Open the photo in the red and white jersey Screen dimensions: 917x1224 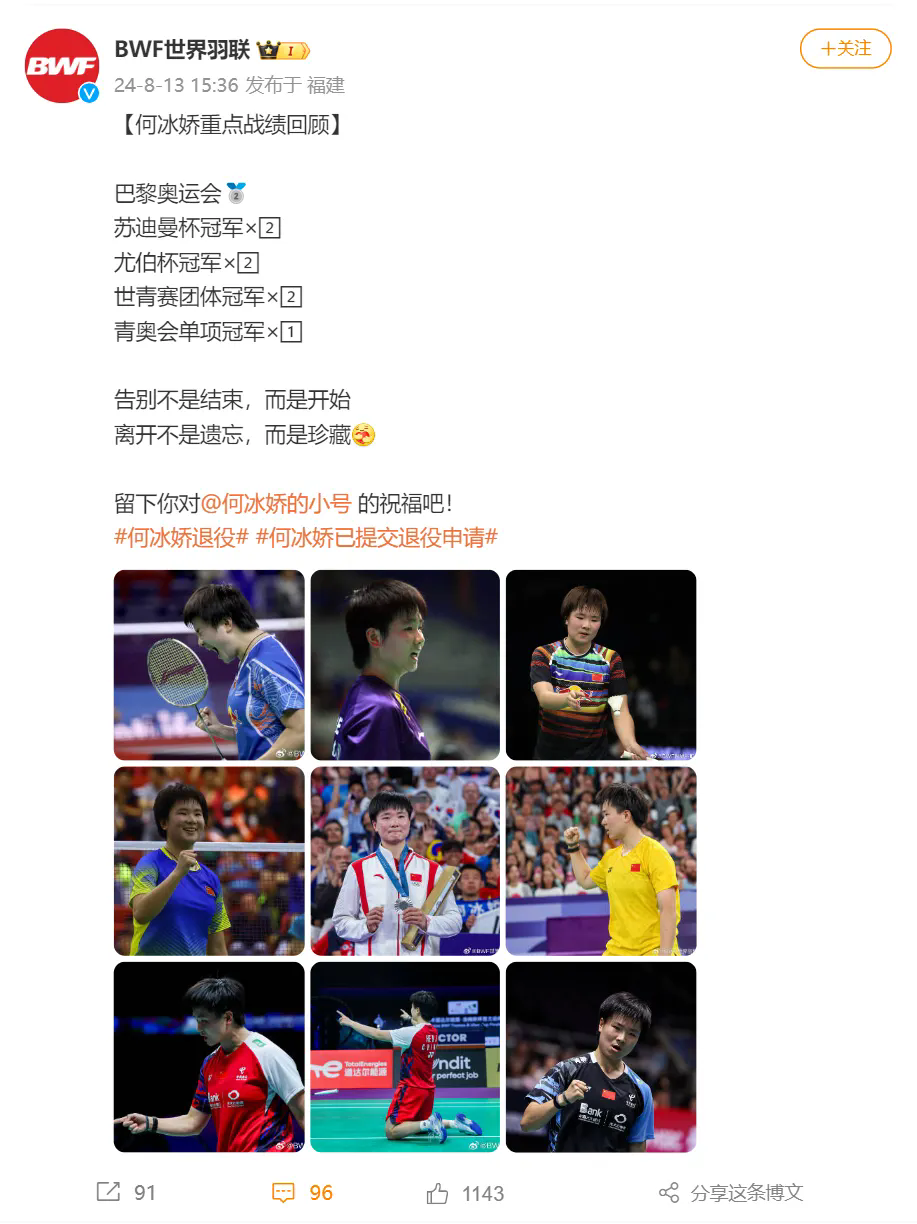[209, 1057]
